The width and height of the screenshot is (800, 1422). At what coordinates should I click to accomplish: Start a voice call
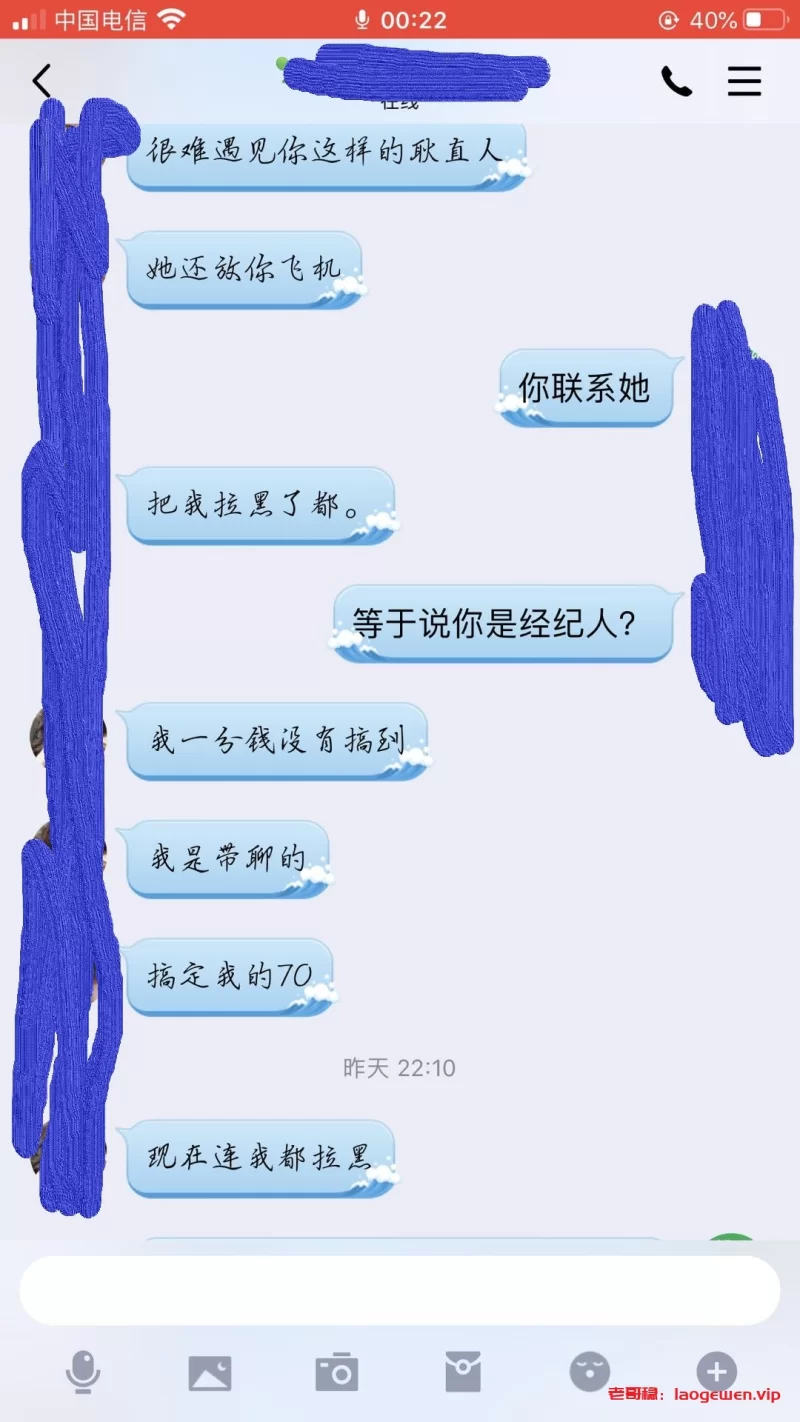676,81
